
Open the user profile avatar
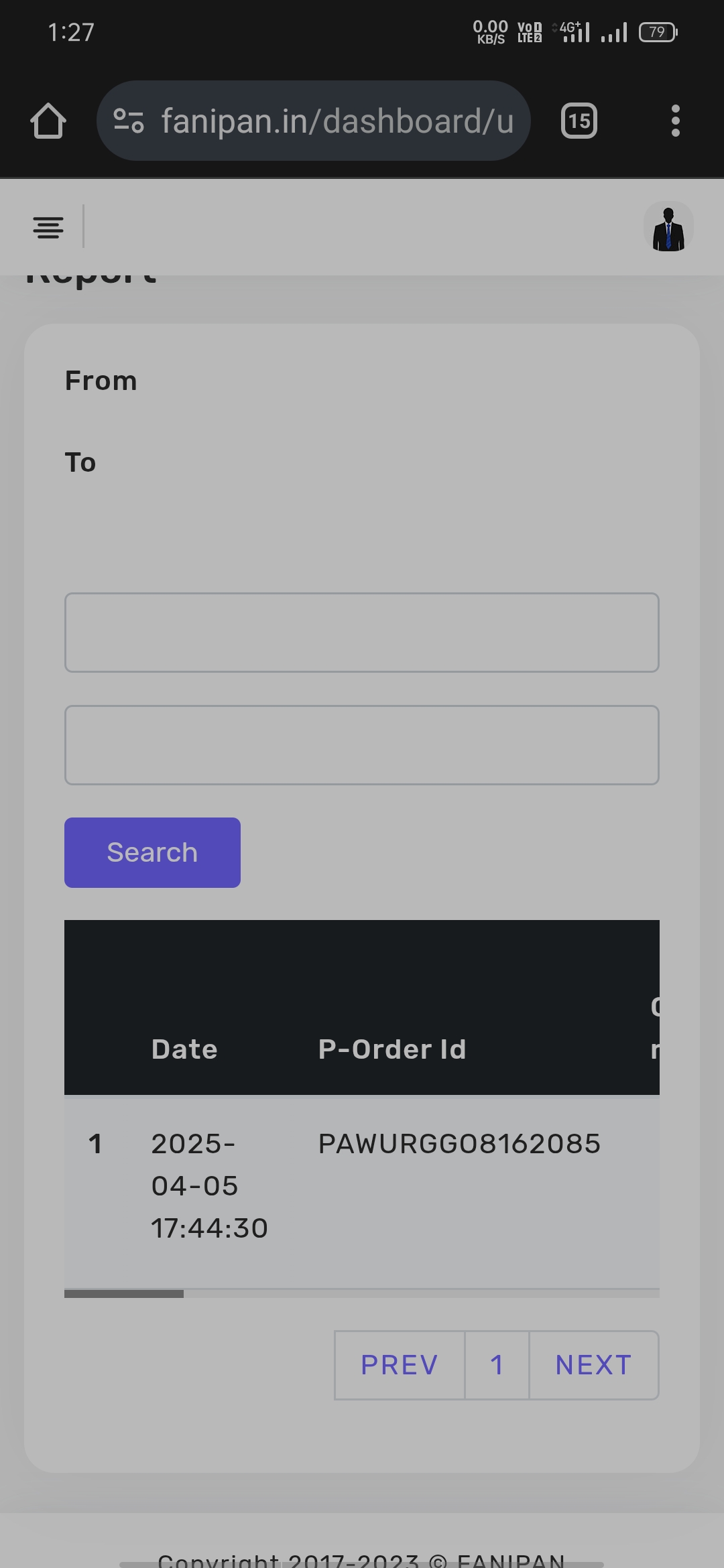pyautogui.click(x=668, y=228)
